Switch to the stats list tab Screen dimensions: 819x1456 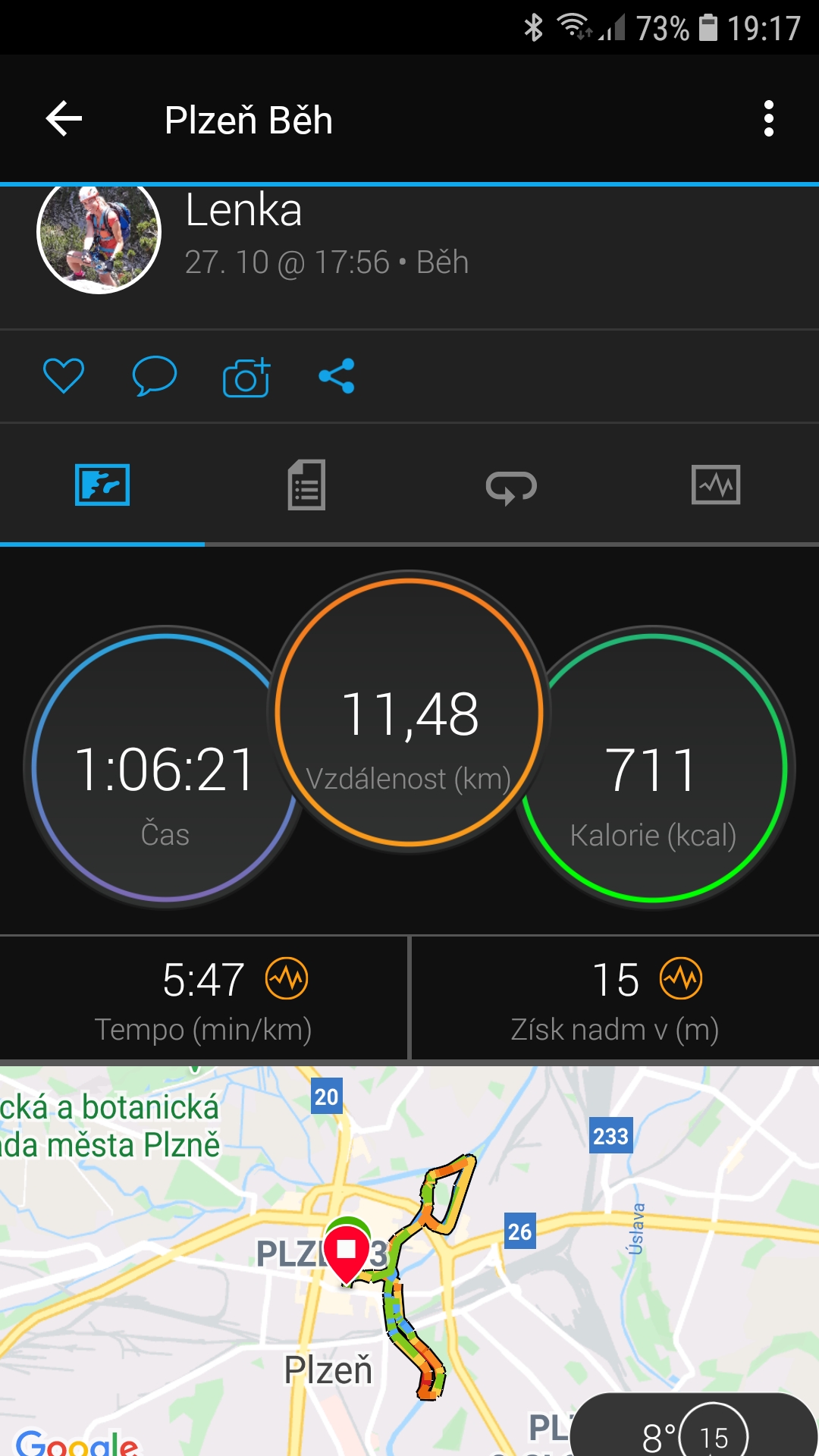pyautogui.click(x=306, y=485)
